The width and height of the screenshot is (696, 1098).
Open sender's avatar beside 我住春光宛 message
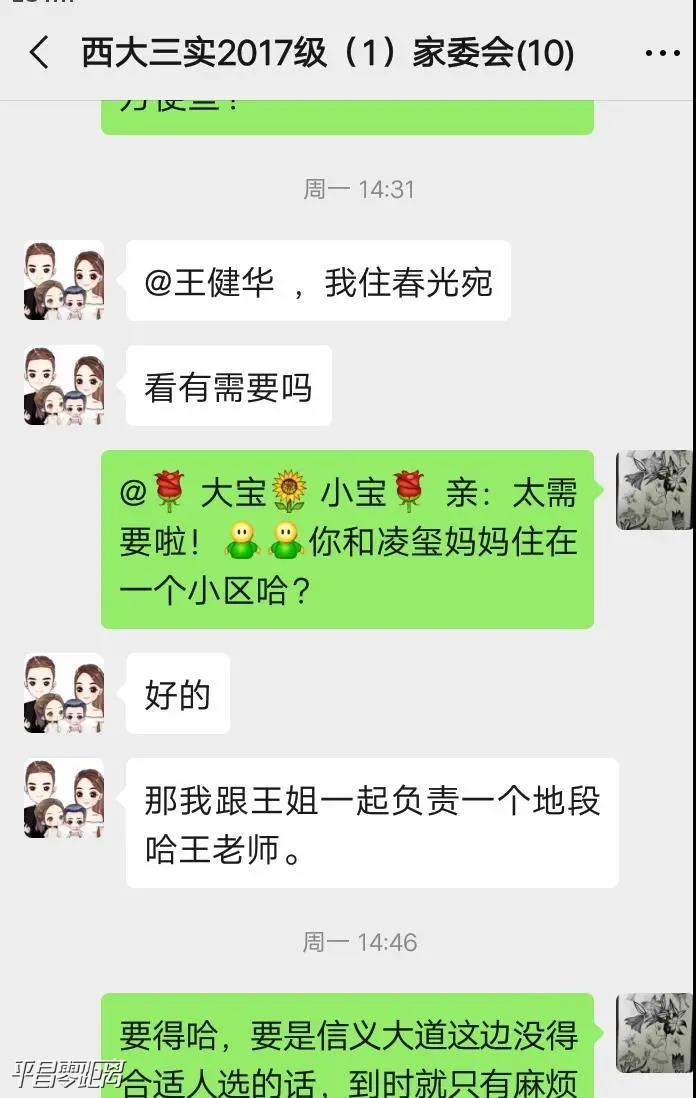[64, 281]
